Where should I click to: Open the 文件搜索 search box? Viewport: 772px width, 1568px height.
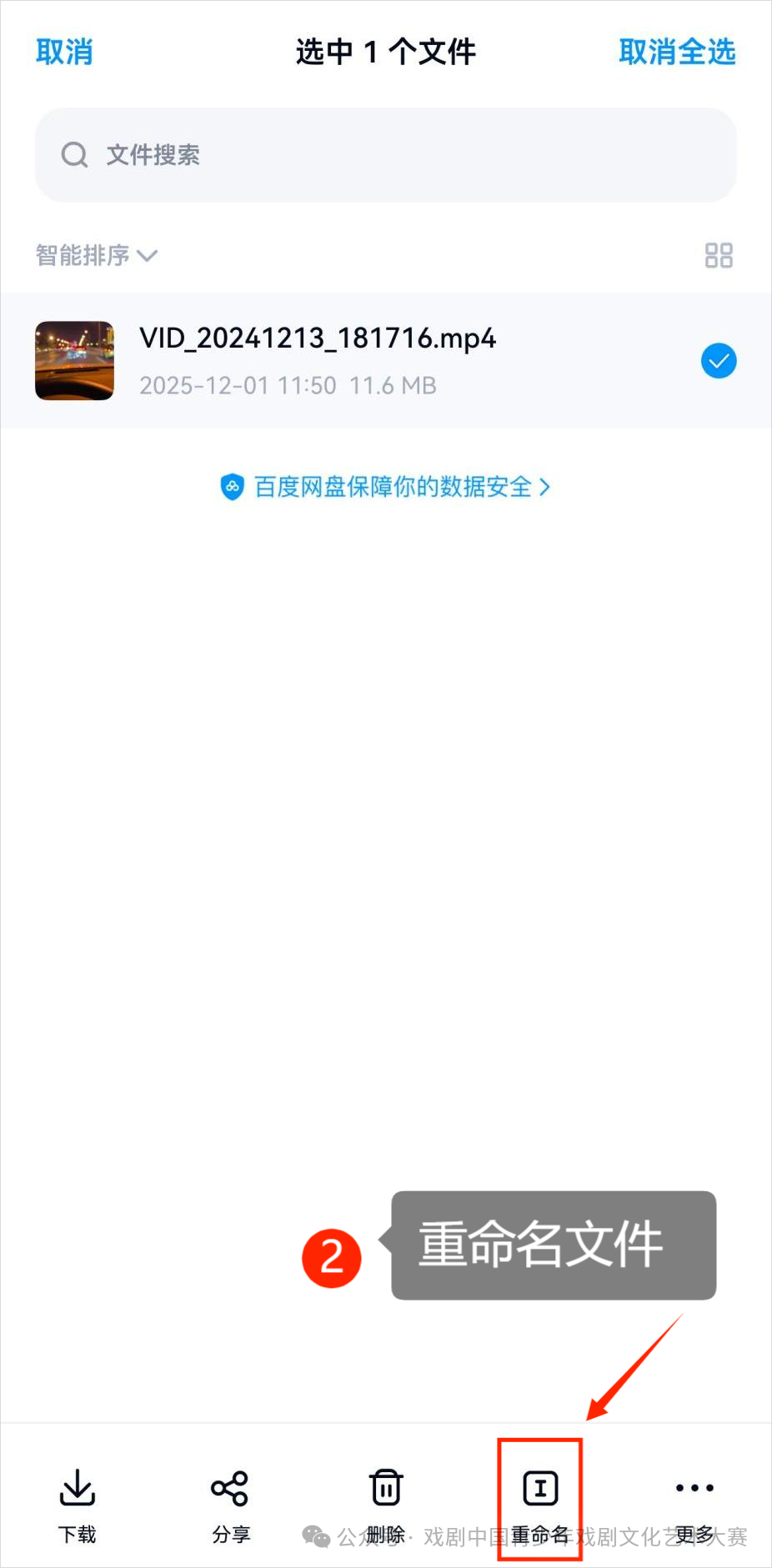[385, 155]
